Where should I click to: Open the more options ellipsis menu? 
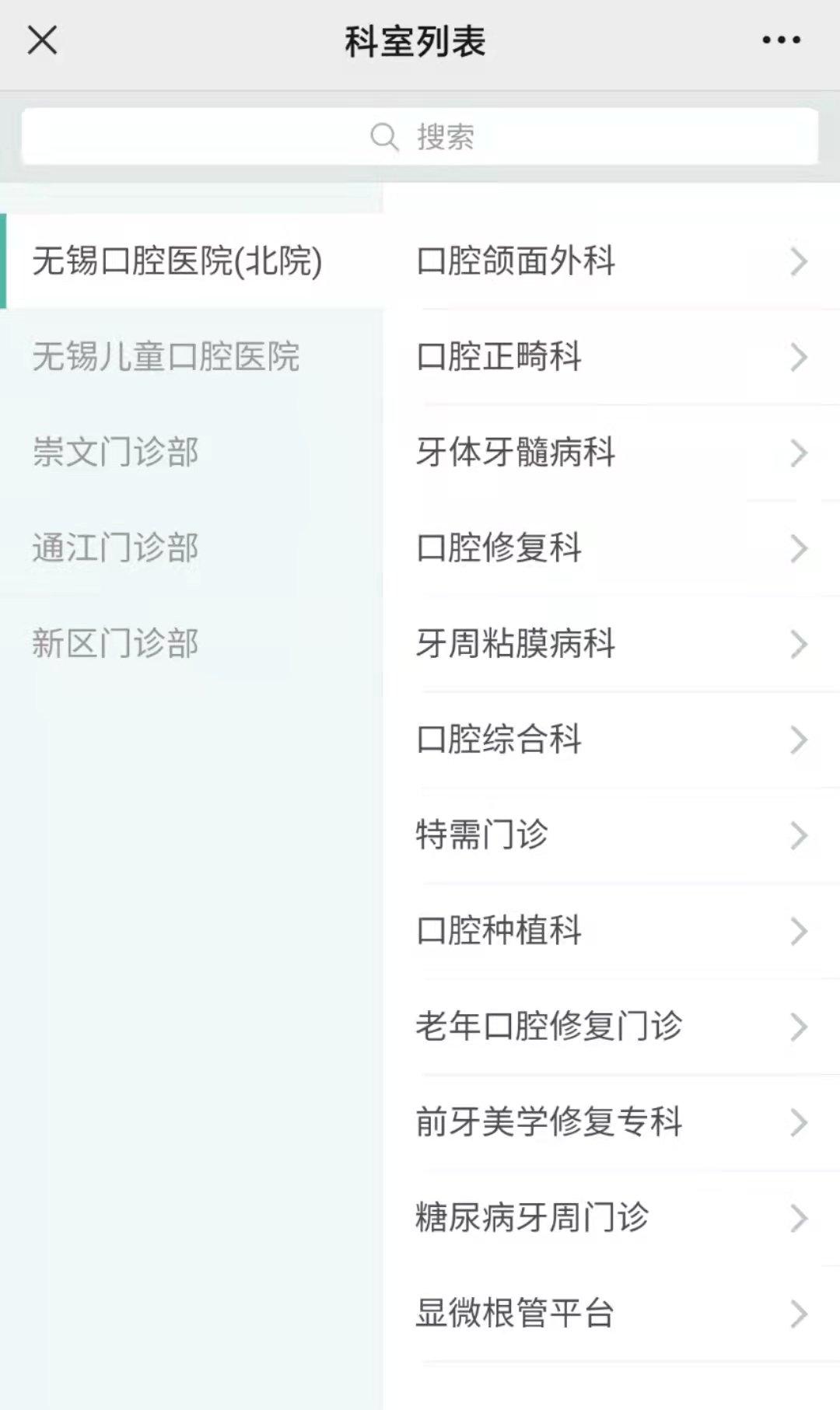[780, 40]
